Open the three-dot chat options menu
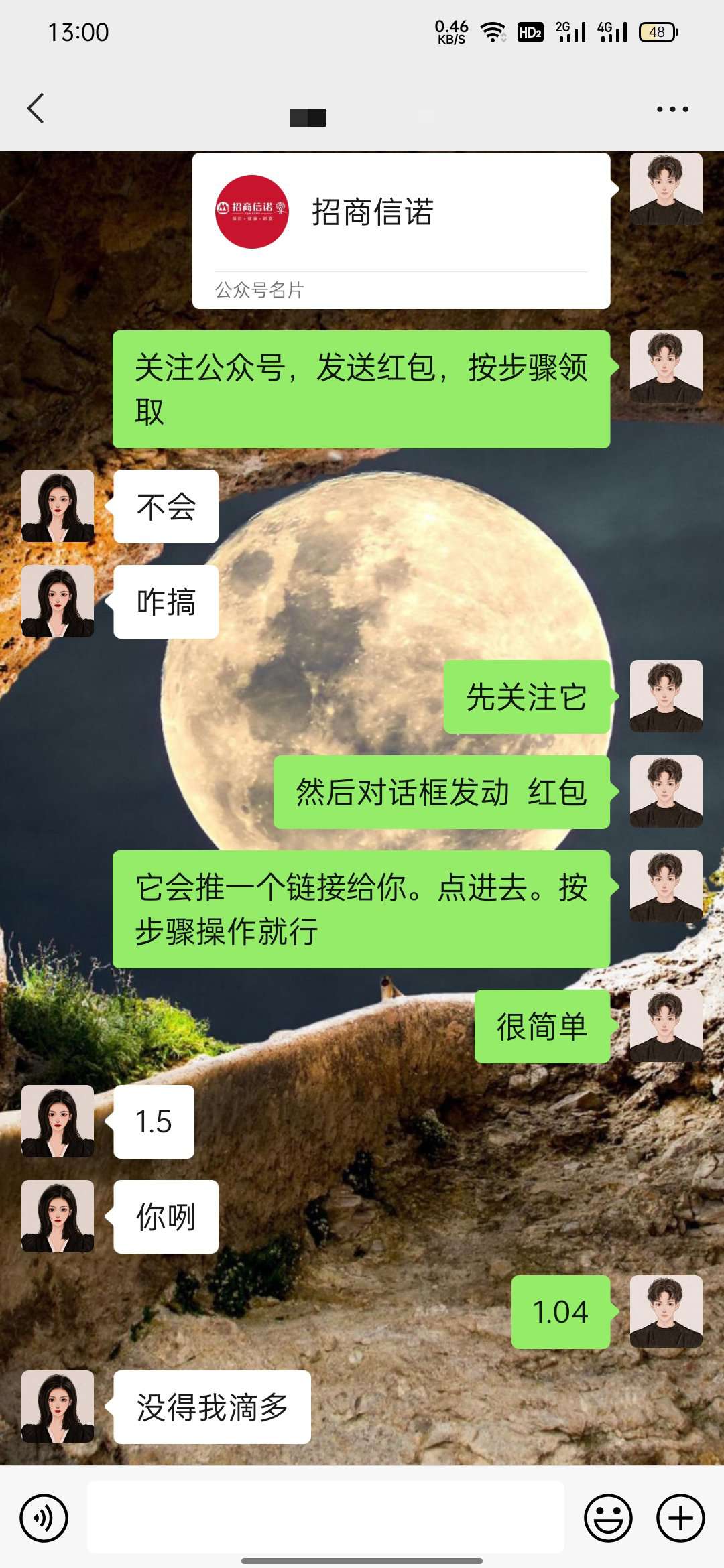The height and width of the screenshot is (1568, 724). click(672, 109)
